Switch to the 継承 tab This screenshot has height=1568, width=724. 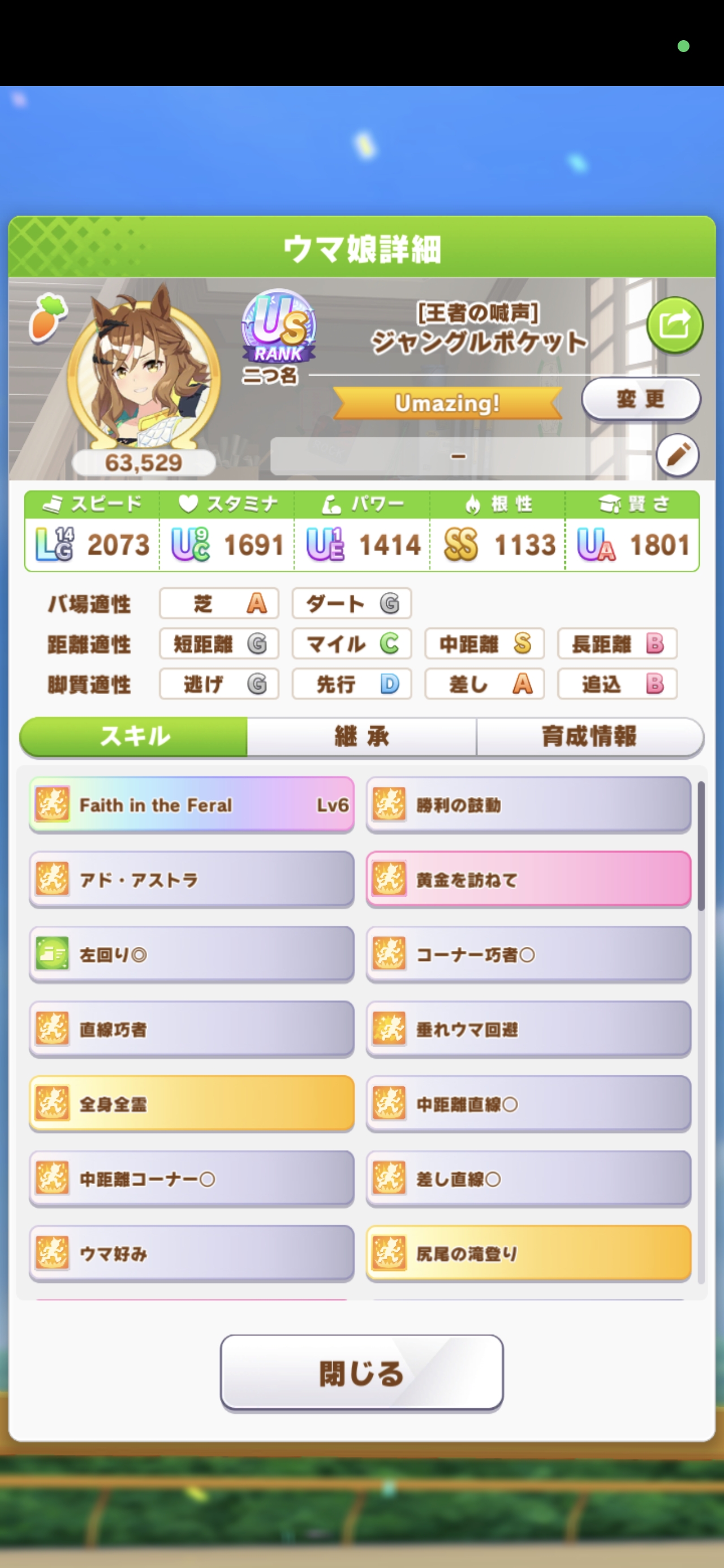[361, 736]
